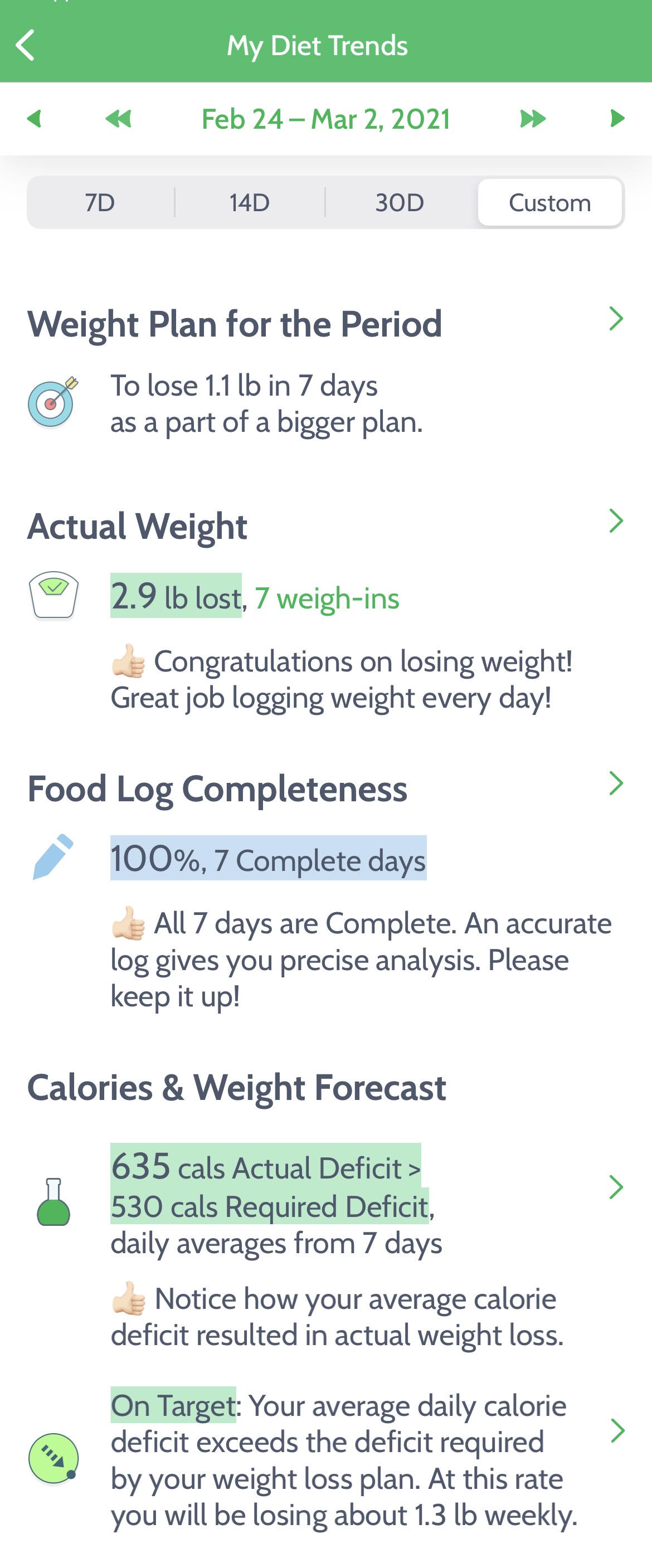
Task: Open the Feb 24 – Mar 2 date range
Action: (325, 119)
